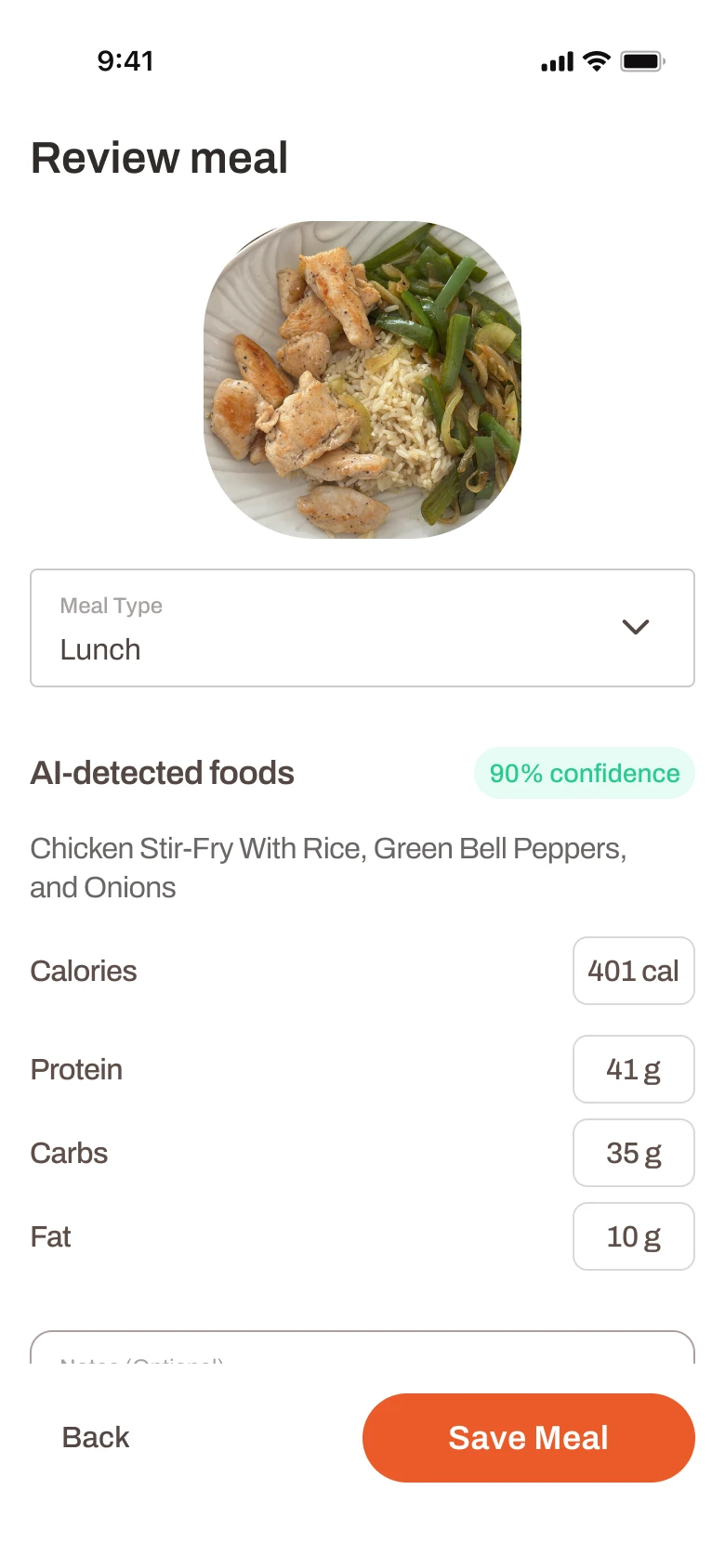Edit the Fat value of 10 g
725x1568 pixels.
[634, 1236]
